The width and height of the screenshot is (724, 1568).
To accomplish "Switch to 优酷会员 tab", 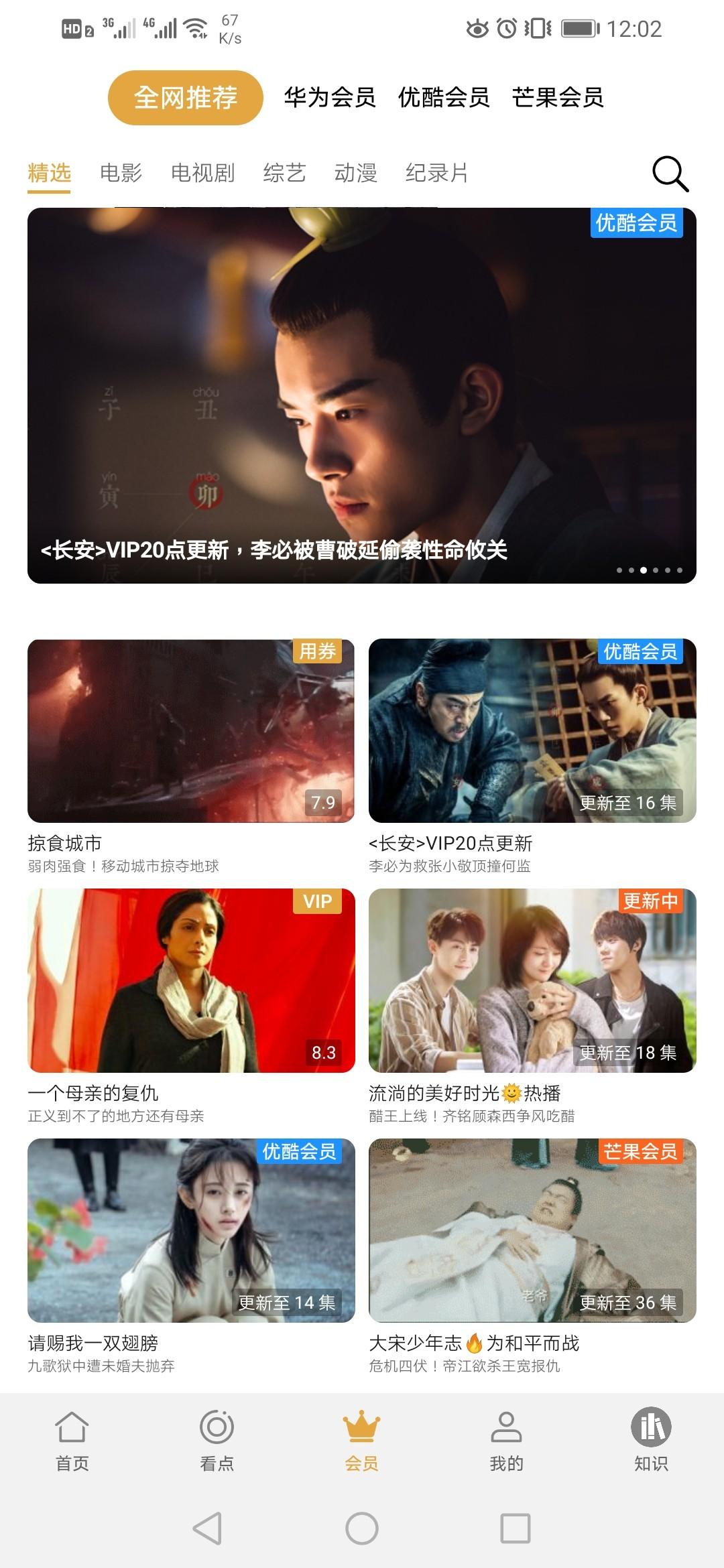I will (443, 98).
